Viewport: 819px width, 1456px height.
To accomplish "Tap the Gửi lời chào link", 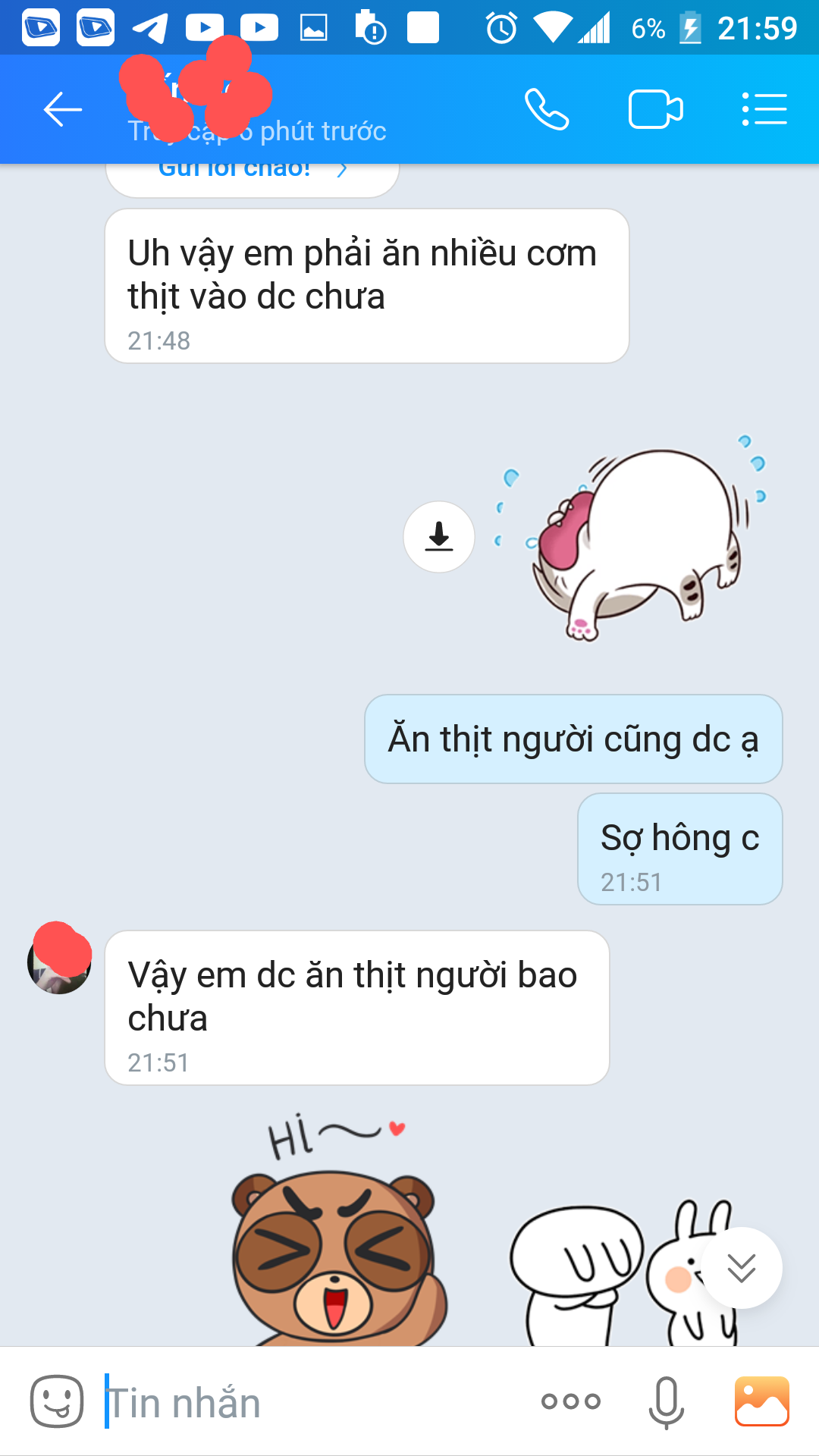I will 250,170.
